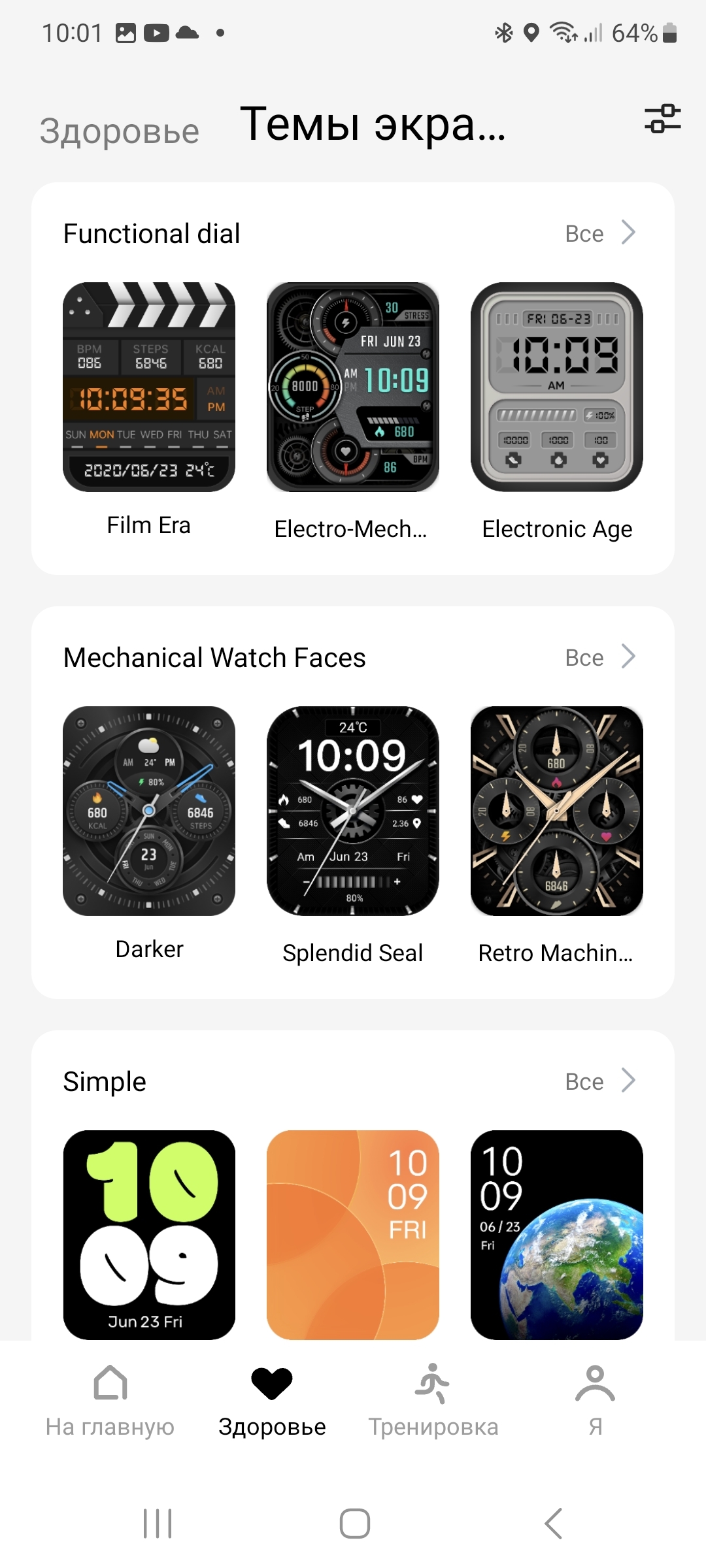This screenshot has width=706, height=1568.
Task: Show all Mechanical Watch Faces
Action: point(600,657)
